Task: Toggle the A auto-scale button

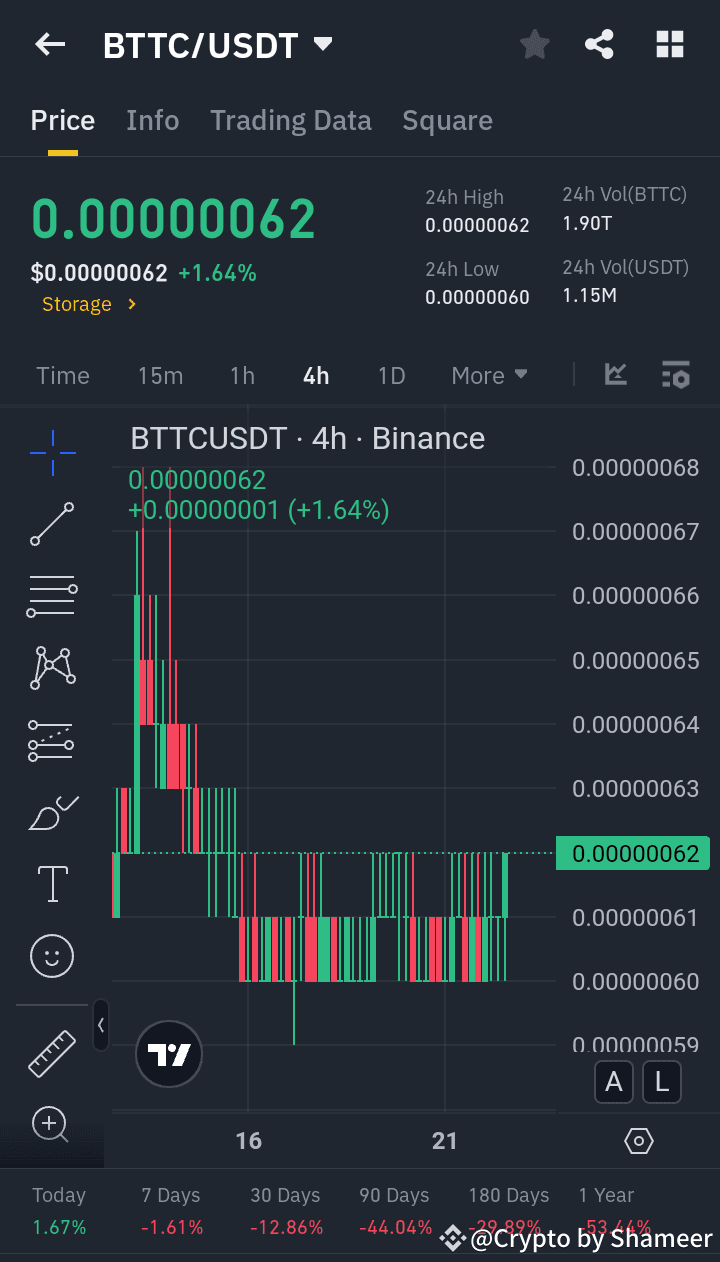Action: (x=613, y=1082)
